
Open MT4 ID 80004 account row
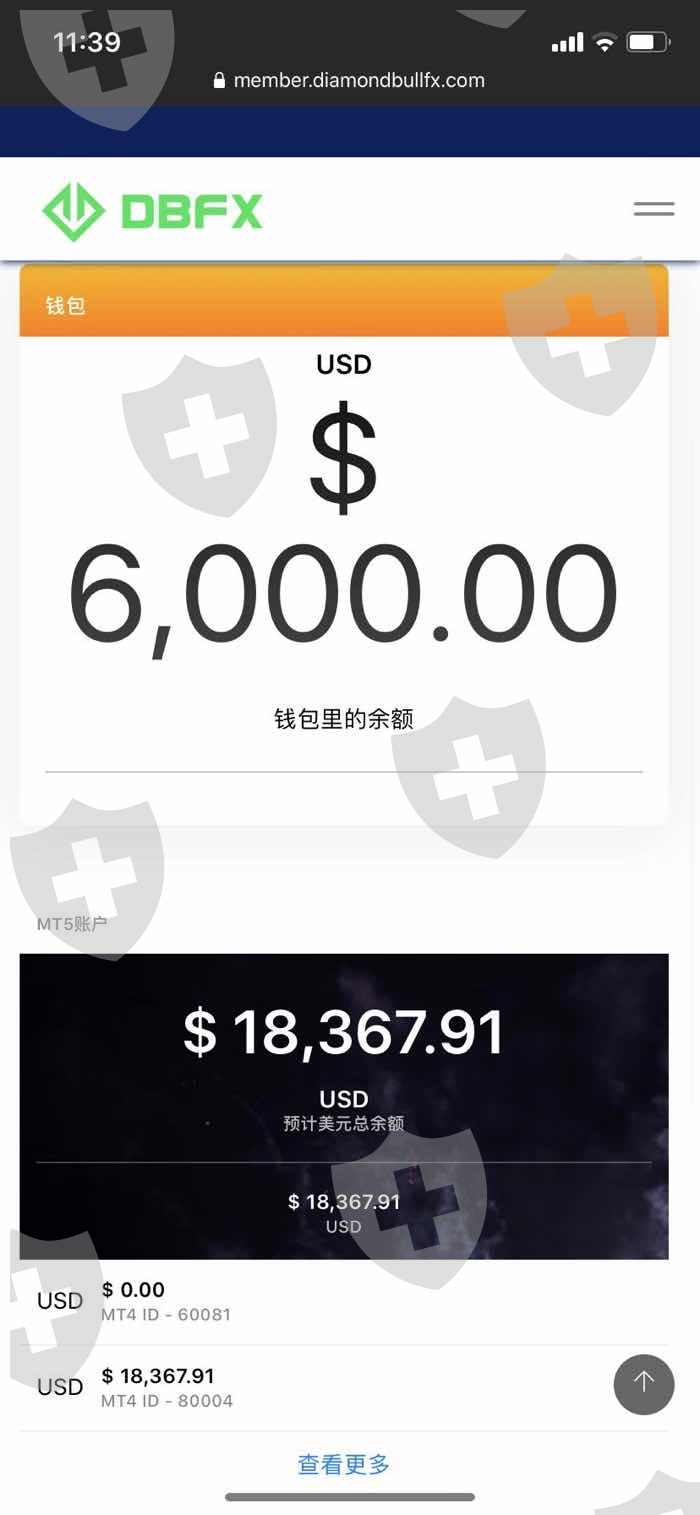click(x=344, y=1388)
